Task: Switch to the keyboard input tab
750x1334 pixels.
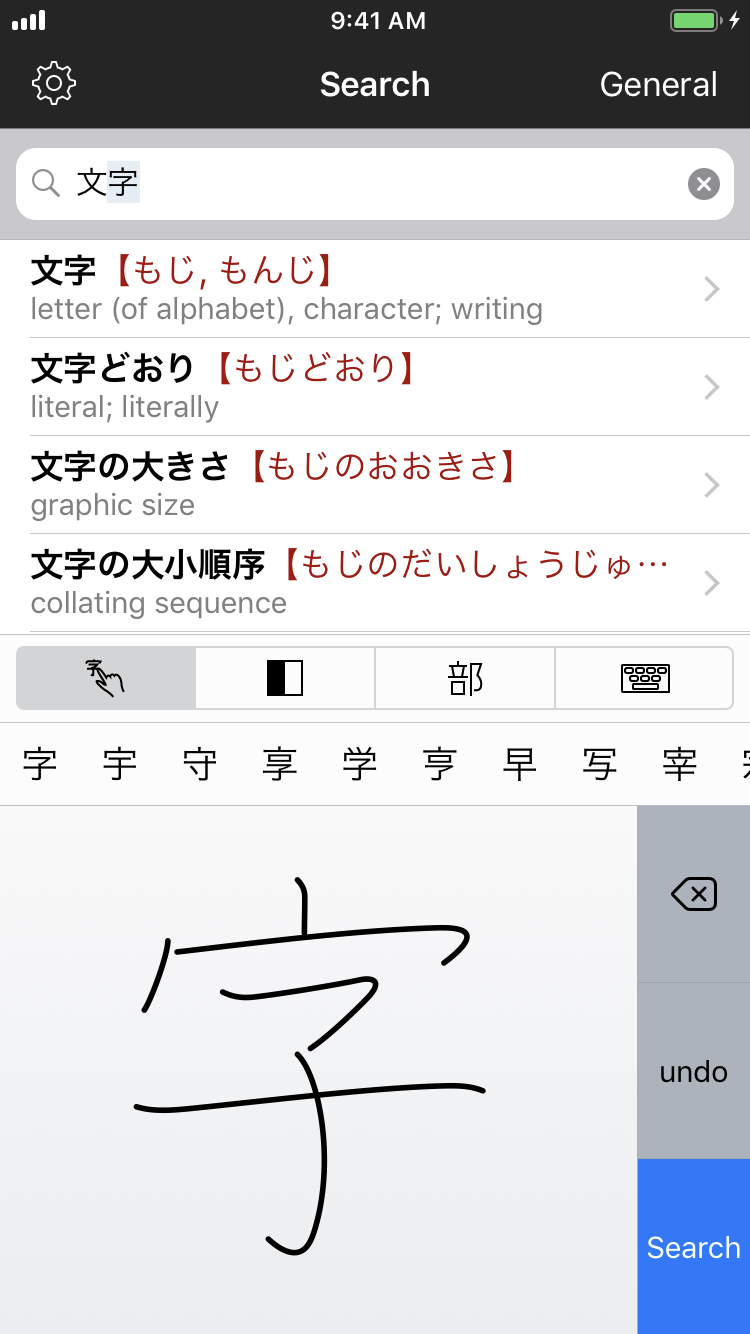Action: point(644,678)
